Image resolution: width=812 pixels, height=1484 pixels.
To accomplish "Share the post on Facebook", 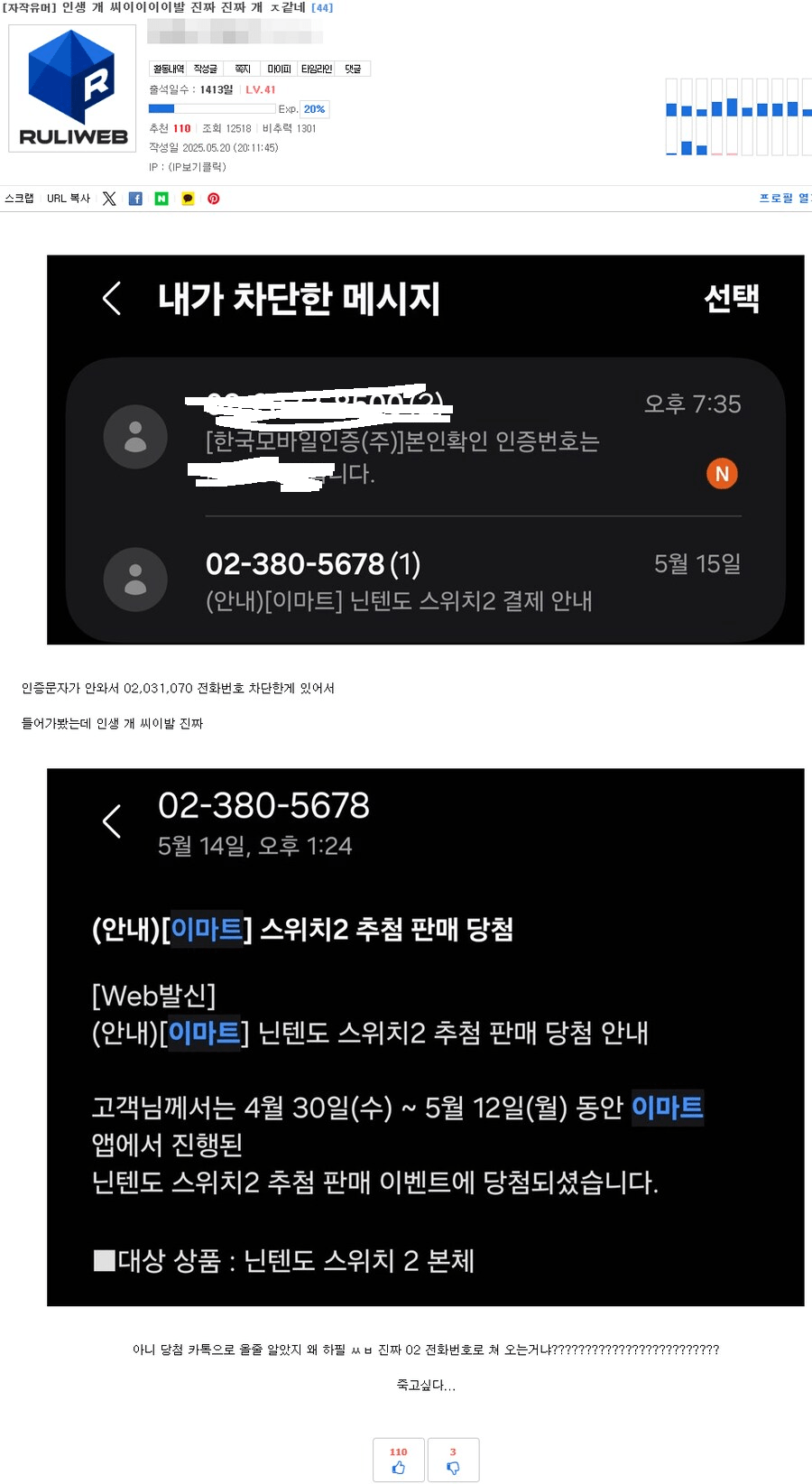I will [x=135, y=199].
